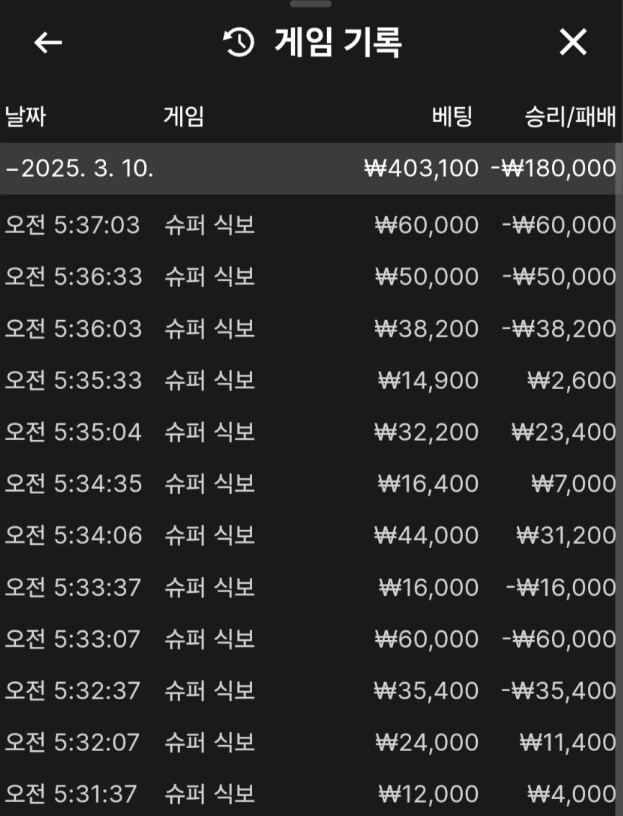View the 5:32:37 round details
This screenshot has height=816, width=623.
click(310, 690)
